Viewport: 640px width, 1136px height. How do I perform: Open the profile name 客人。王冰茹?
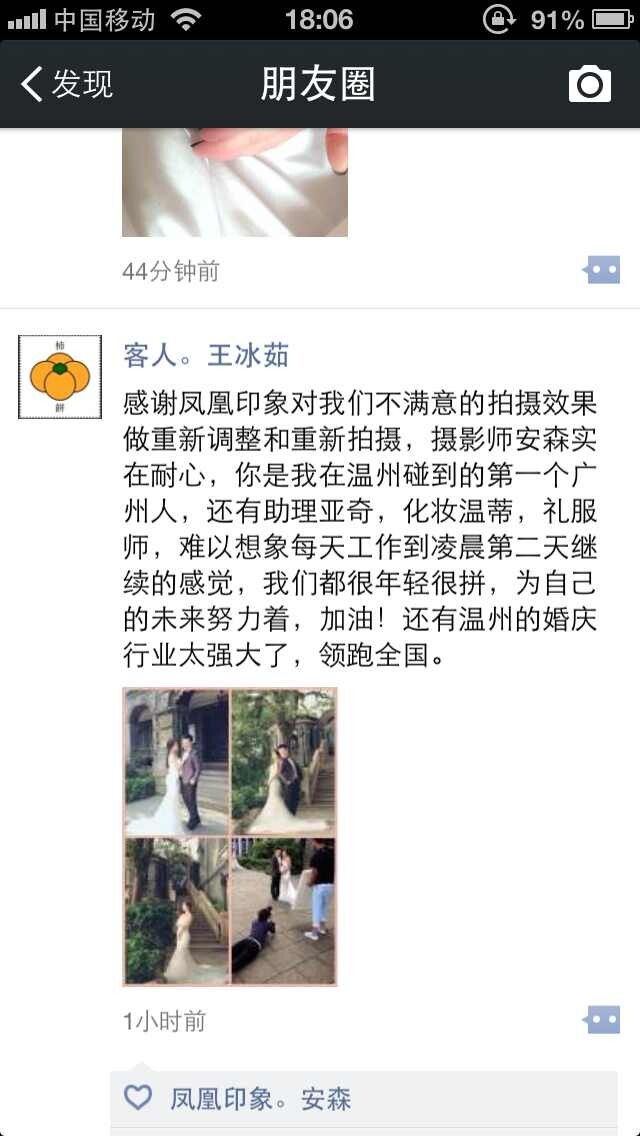[x=206, y=355]
